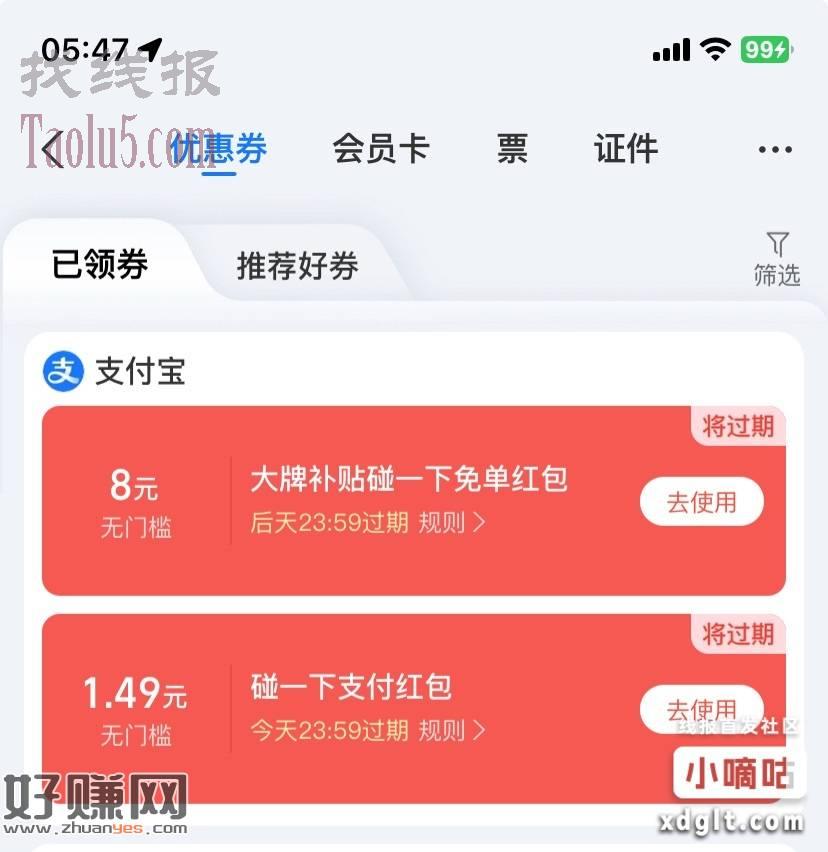This screenshot has height=852, width=828.
Task: Open the three-dot overflow menu
Action: [x=775, y=150]
